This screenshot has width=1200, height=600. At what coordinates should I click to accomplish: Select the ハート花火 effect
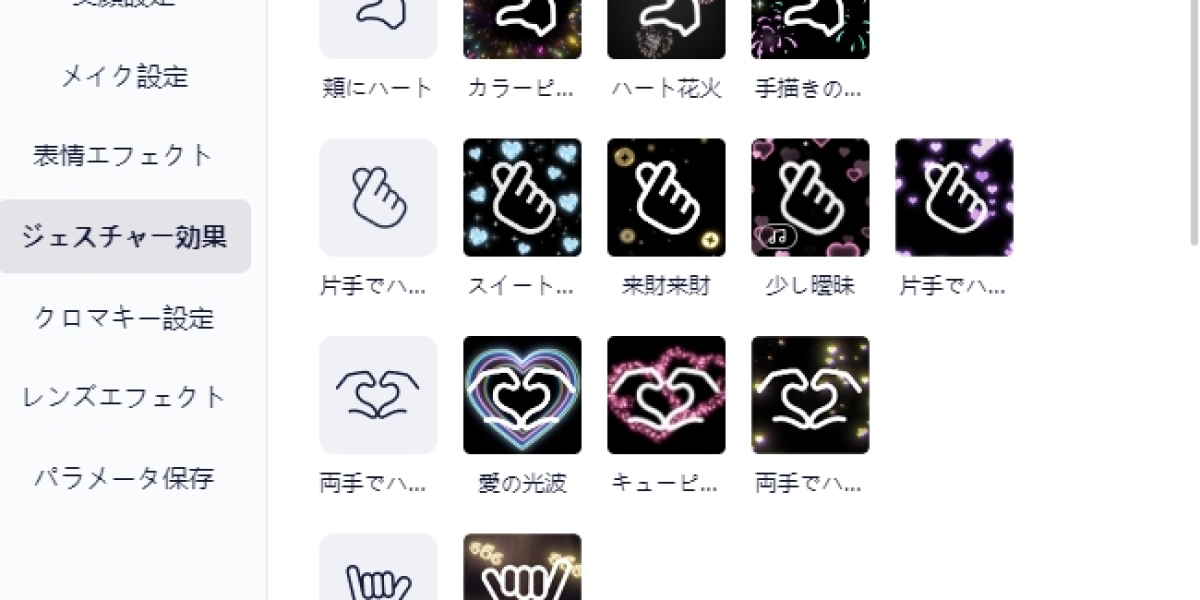coord(666,28)
